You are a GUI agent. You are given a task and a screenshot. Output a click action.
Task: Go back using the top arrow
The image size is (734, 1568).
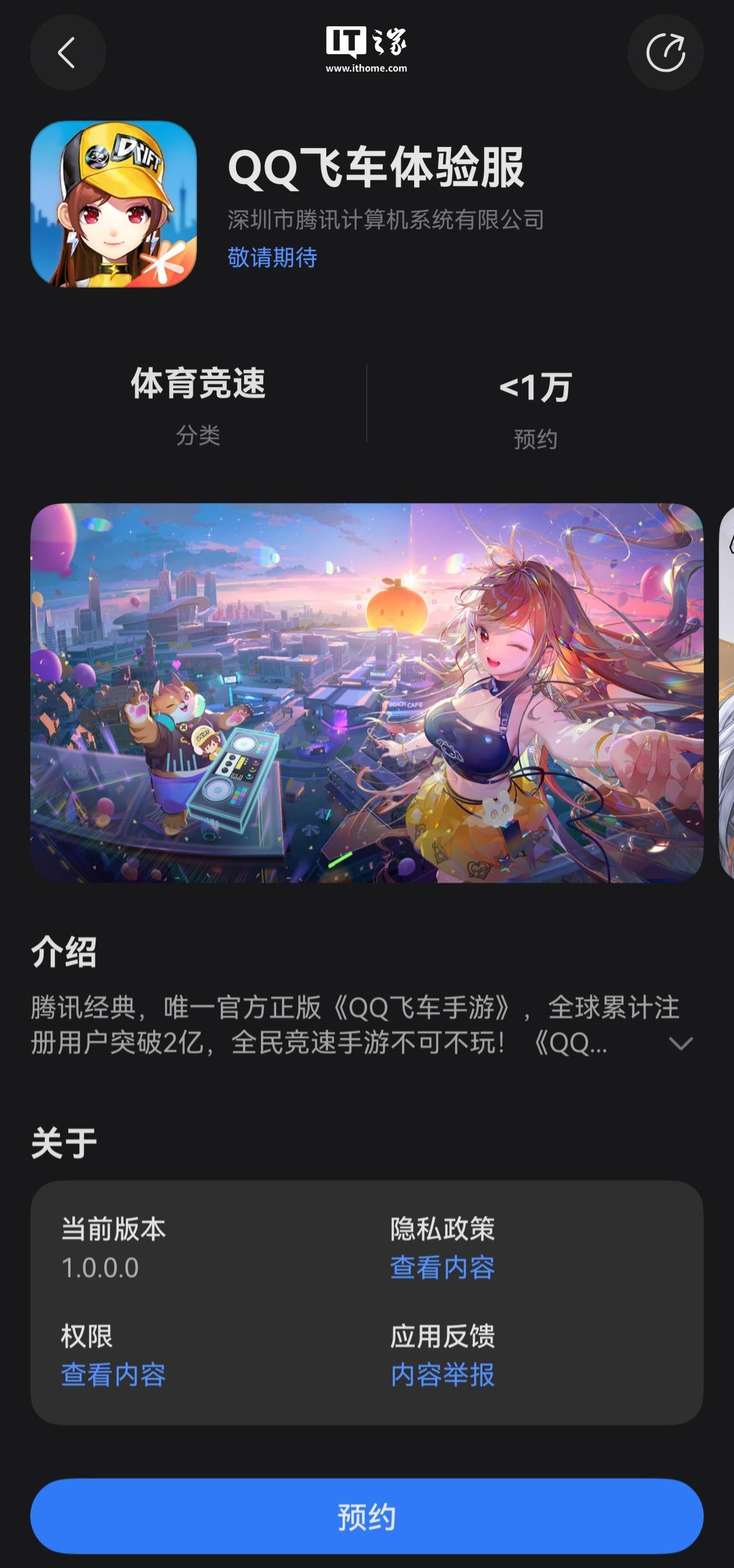(68, 53)
